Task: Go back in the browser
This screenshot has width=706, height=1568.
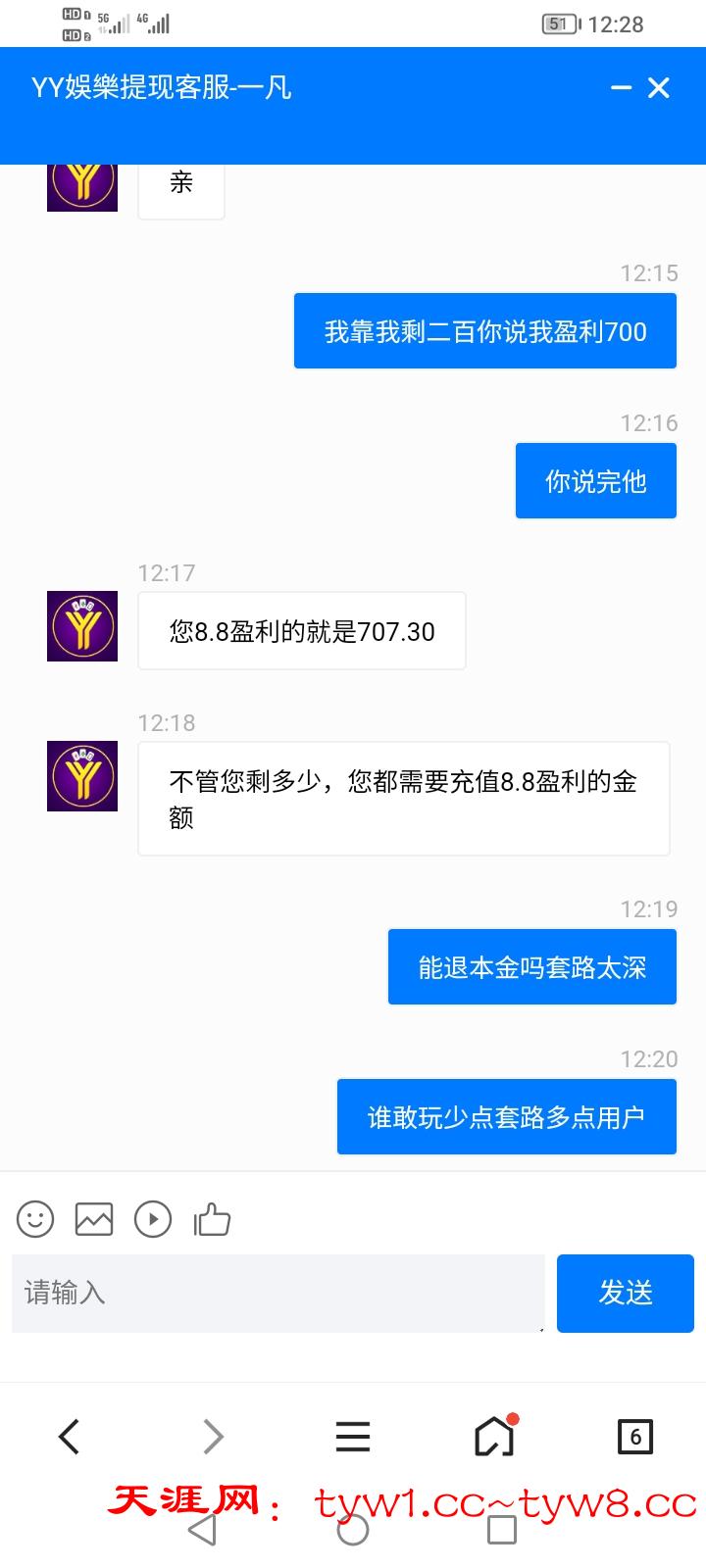Action: 69,1437
